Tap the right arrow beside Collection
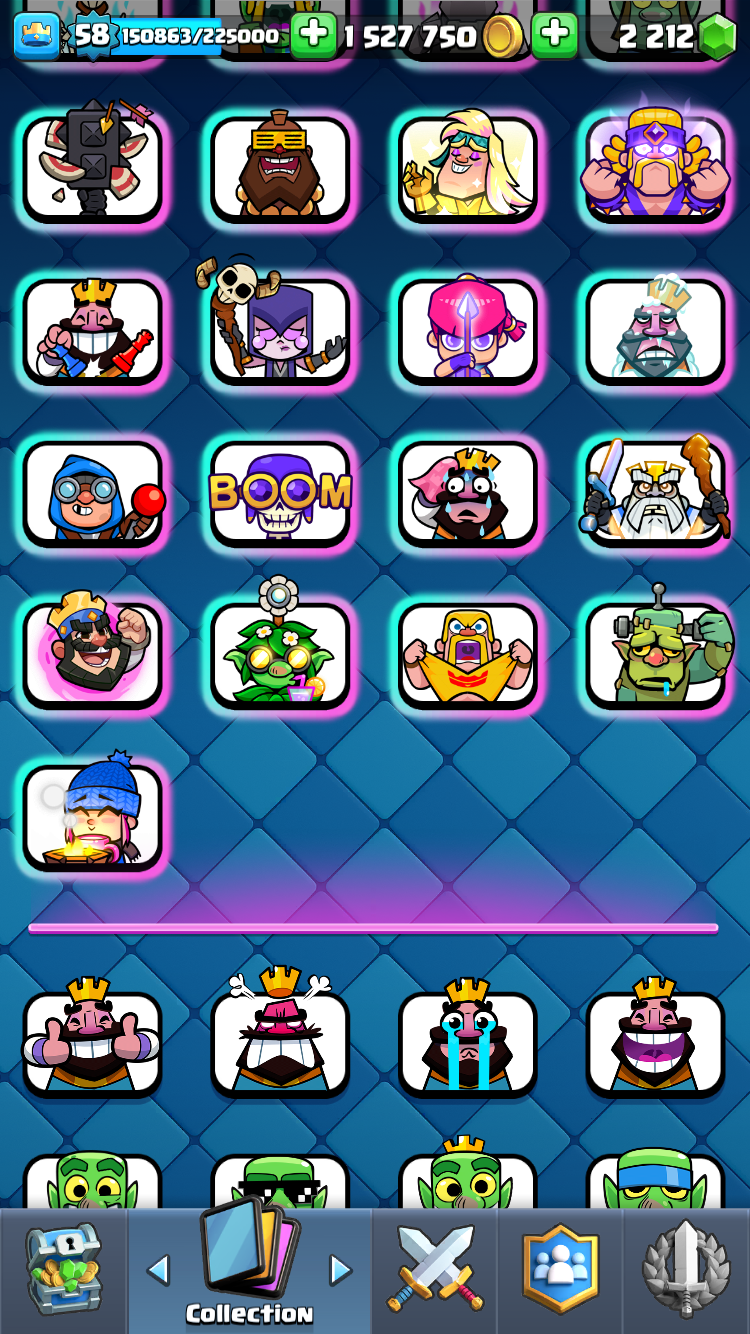Image resolution: width=750 pixels, height=1334 pixels. coord(341,1270)
